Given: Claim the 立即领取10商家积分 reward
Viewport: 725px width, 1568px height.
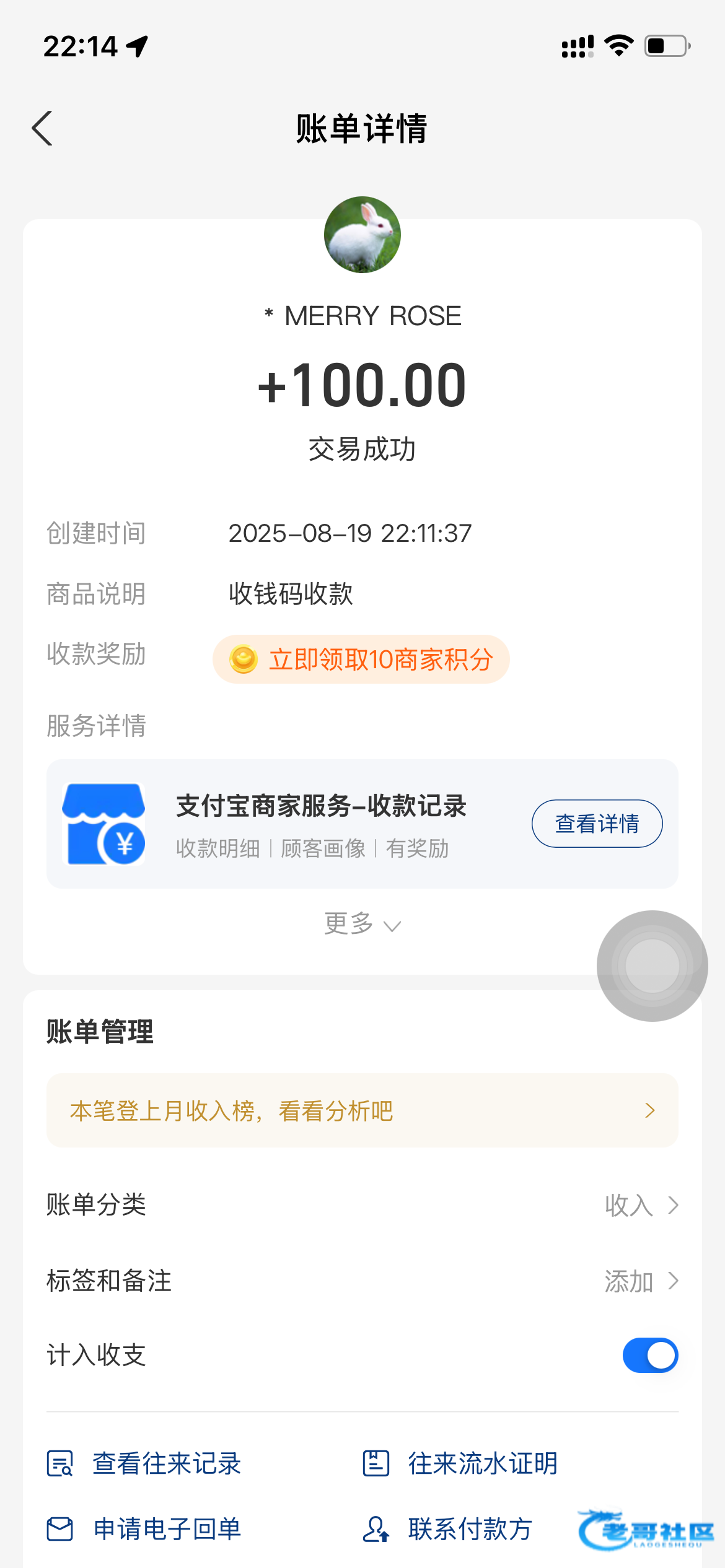Looking at the screenshot, I should tap(361, 660).
